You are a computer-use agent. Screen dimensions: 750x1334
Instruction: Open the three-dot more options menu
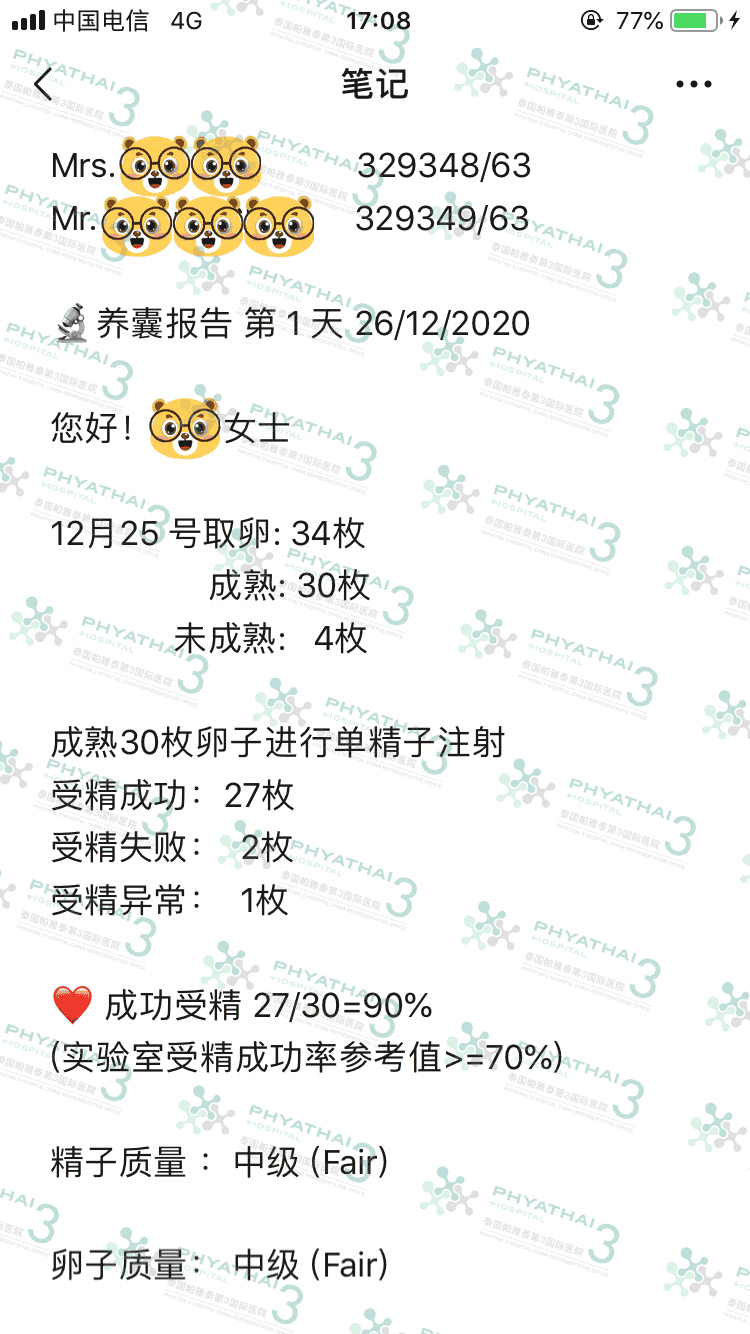click(x=693, y=85)
